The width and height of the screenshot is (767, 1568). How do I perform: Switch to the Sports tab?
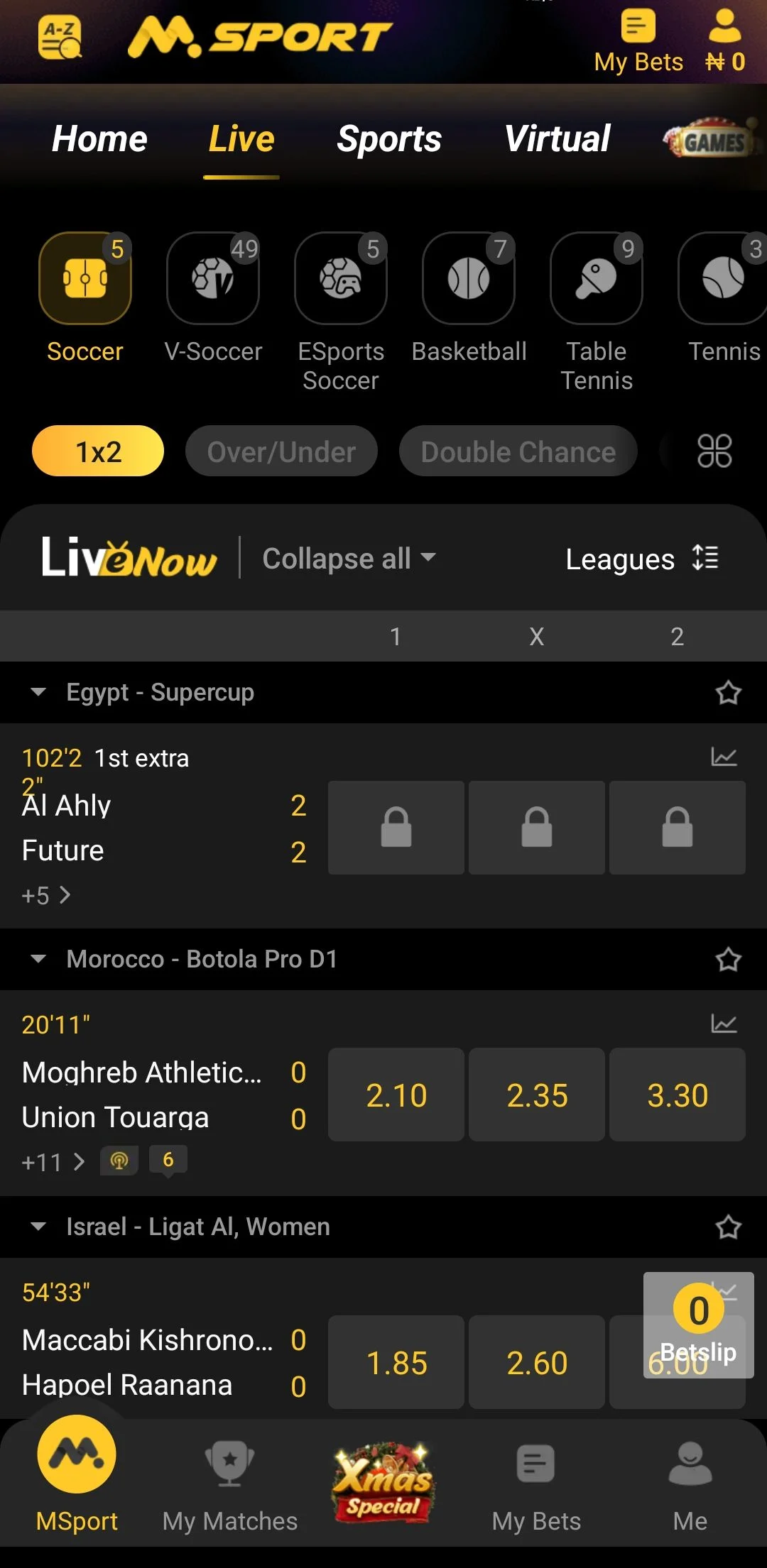click(x=388, y=138)
